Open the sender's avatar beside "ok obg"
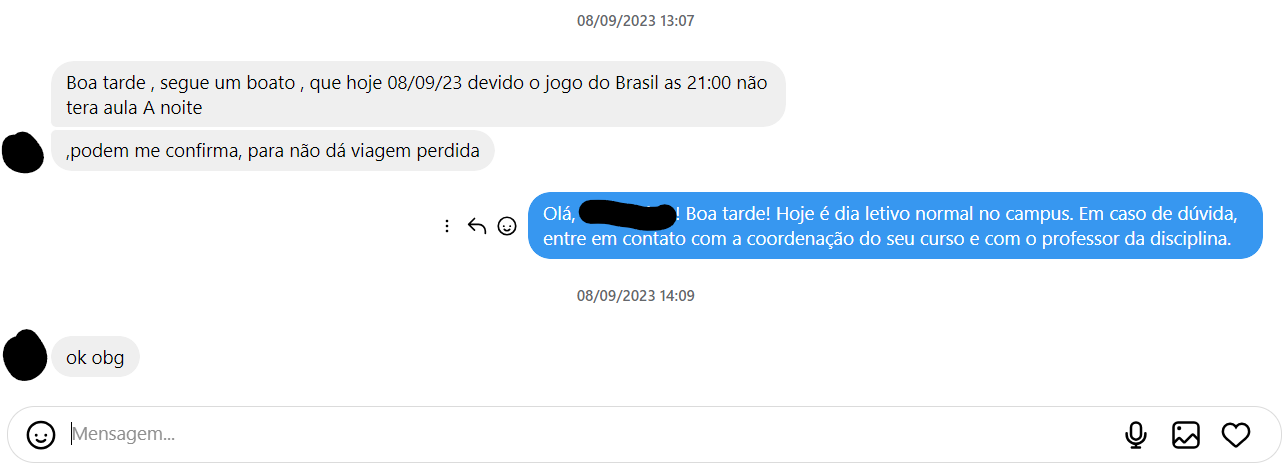This screenshot has width=1282, height=472. tap(25, 356)
